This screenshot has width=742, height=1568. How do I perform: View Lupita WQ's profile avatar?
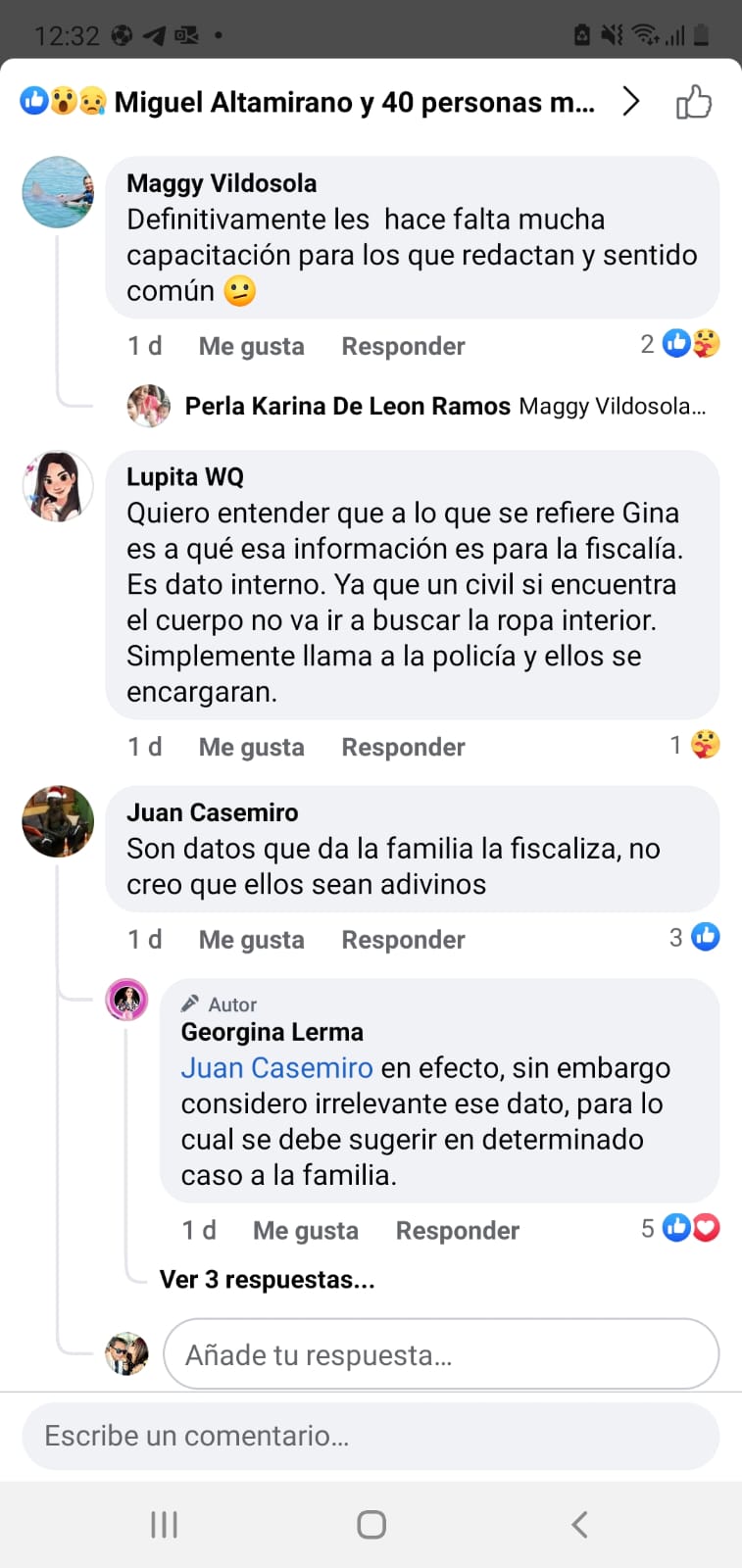58,487
